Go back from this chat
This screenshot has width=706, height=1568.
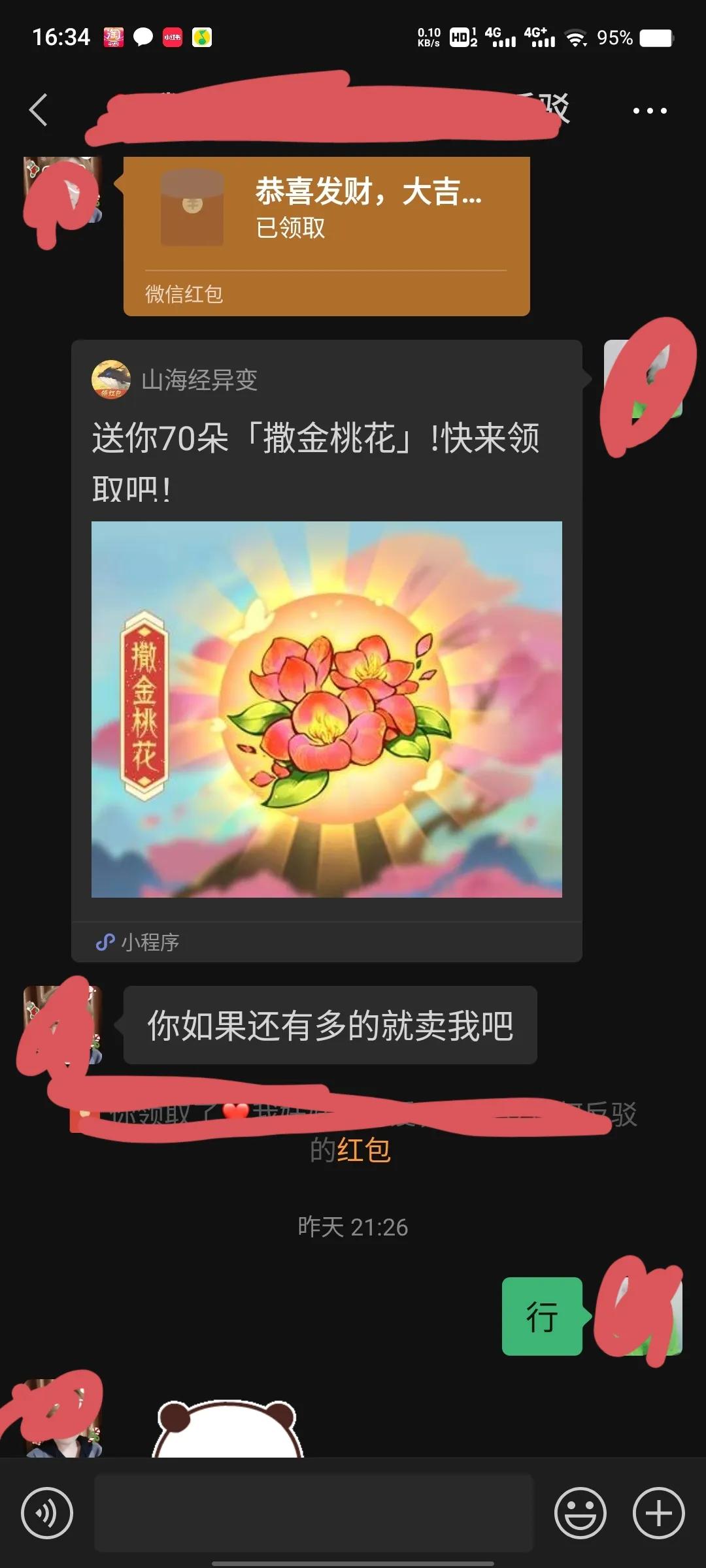[39, 110]
